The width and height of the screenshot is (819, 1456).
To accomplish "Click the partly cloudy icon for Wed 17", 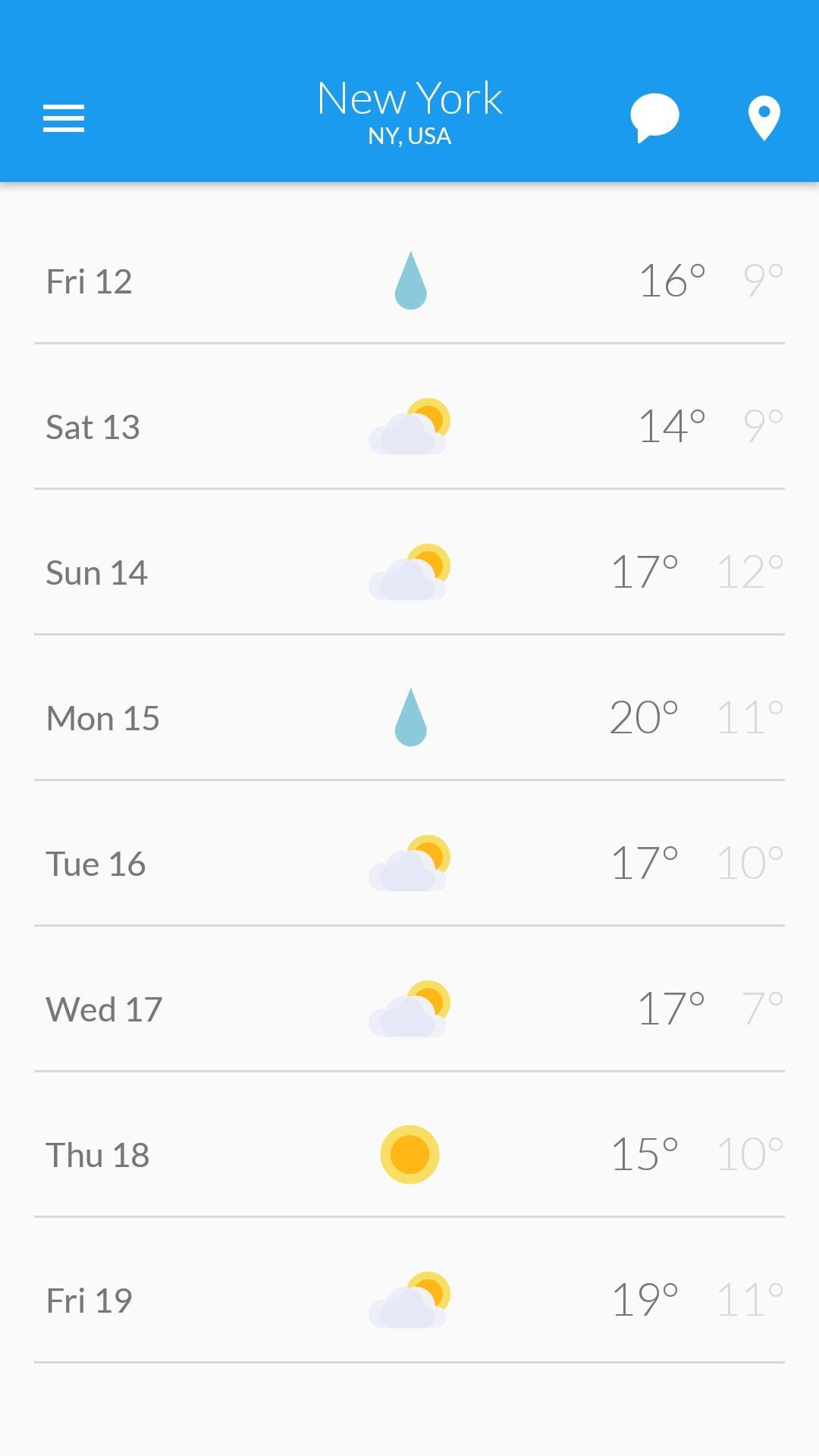I will 409,1008.
